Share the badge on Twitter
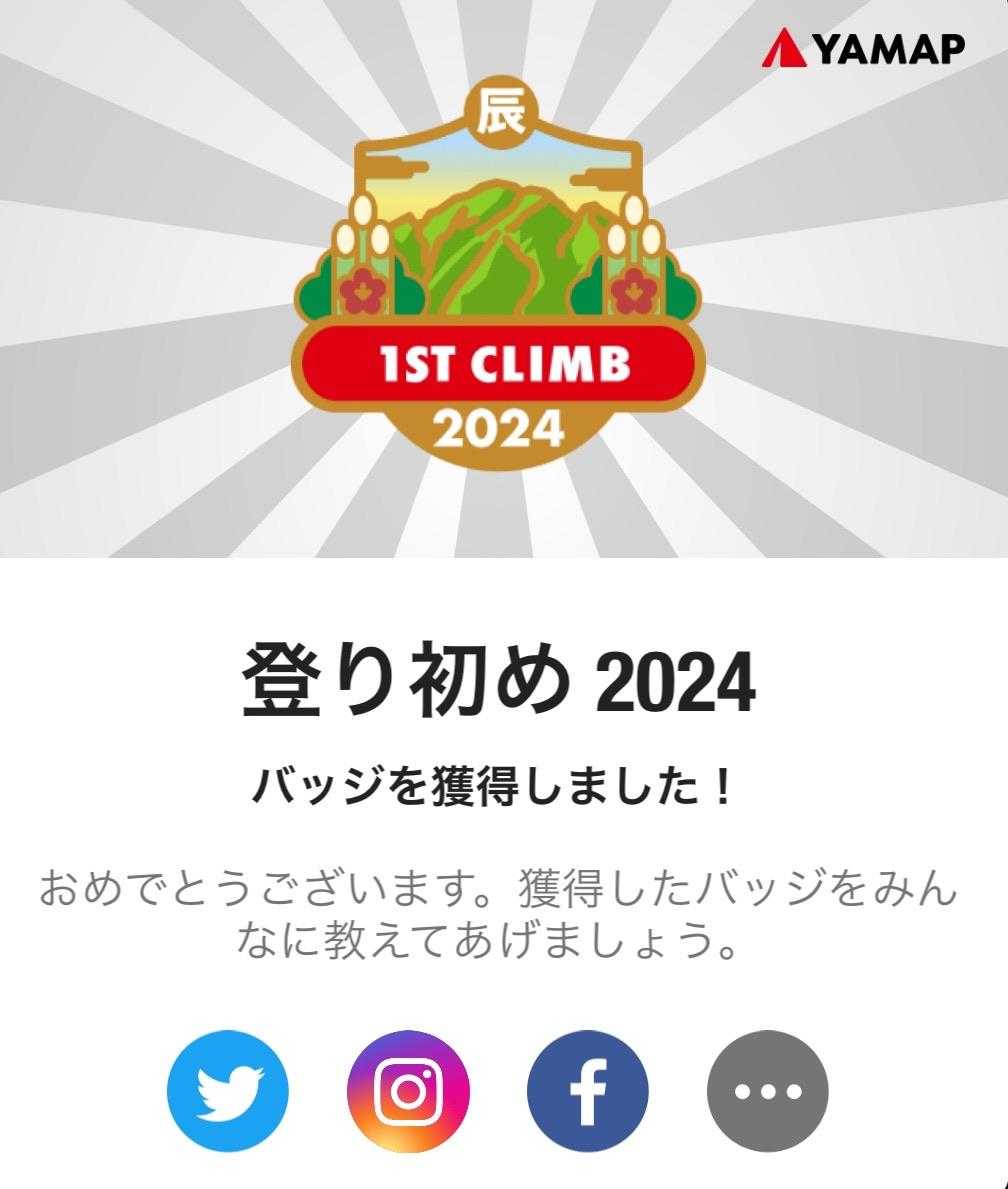The width and height of the screenshot is (1008, 1189). click(x=228, y=1091)
